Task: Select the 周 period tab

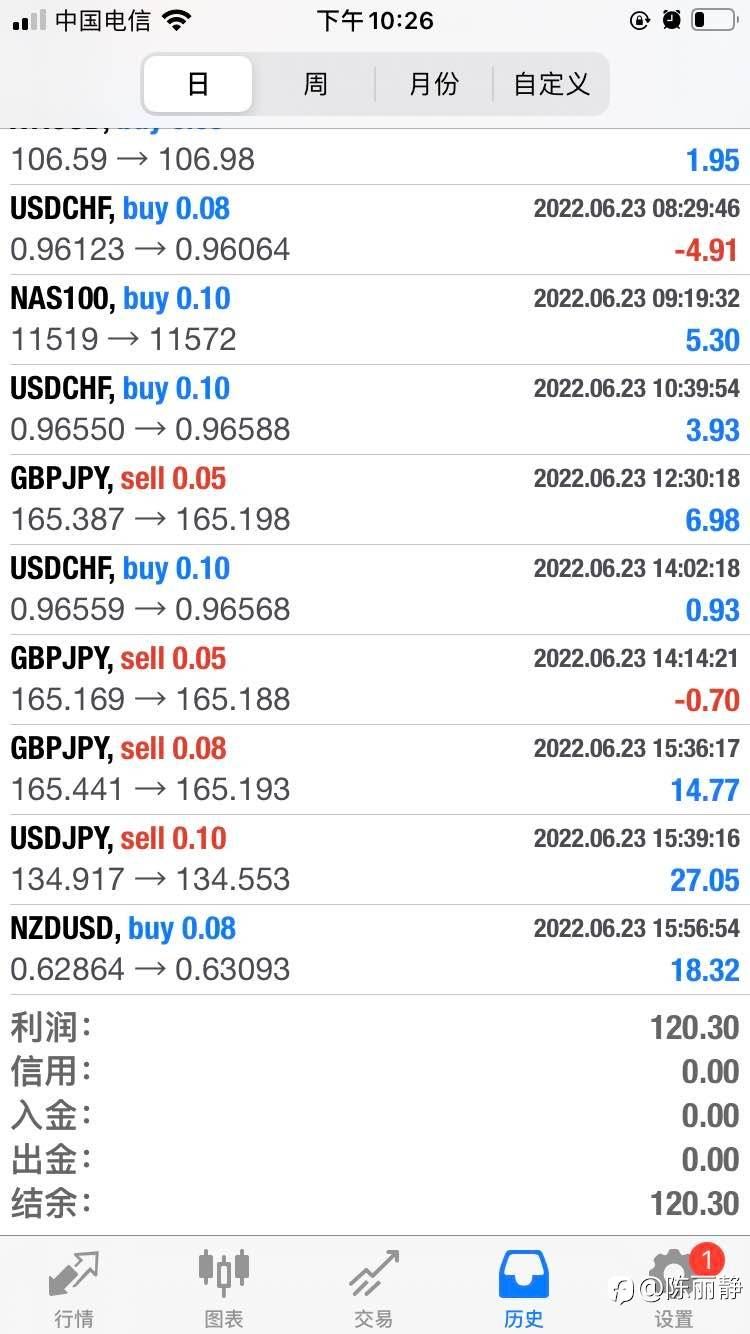Action: click(315, 84)
